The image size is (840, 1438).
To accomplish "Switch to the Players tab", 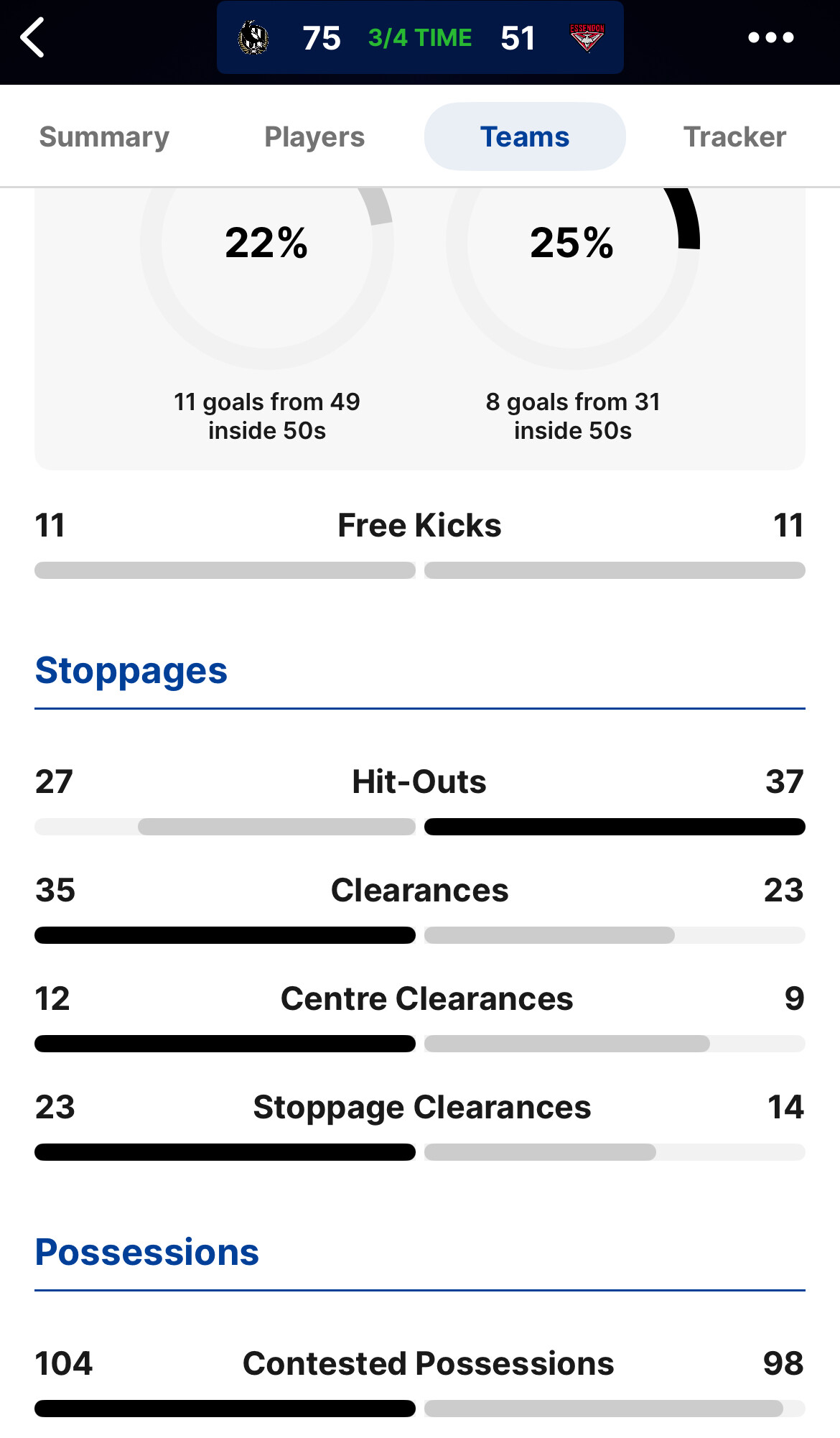I will 314,136.
